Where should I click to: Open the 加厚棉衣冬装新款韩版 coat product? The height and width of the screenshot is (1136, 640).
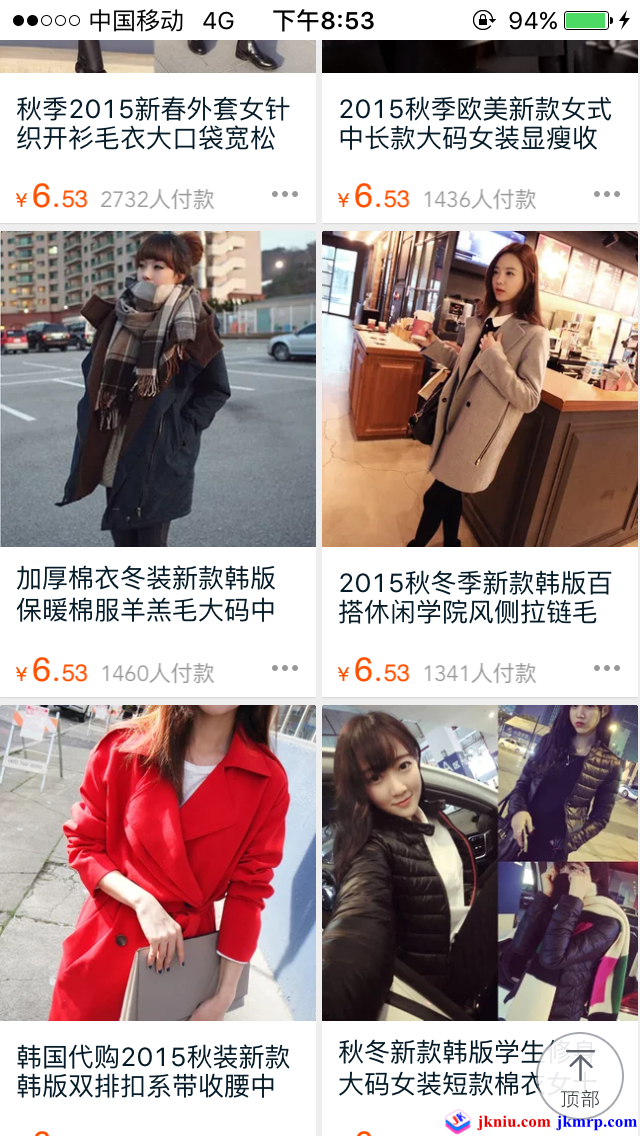[x=158, y=390]
